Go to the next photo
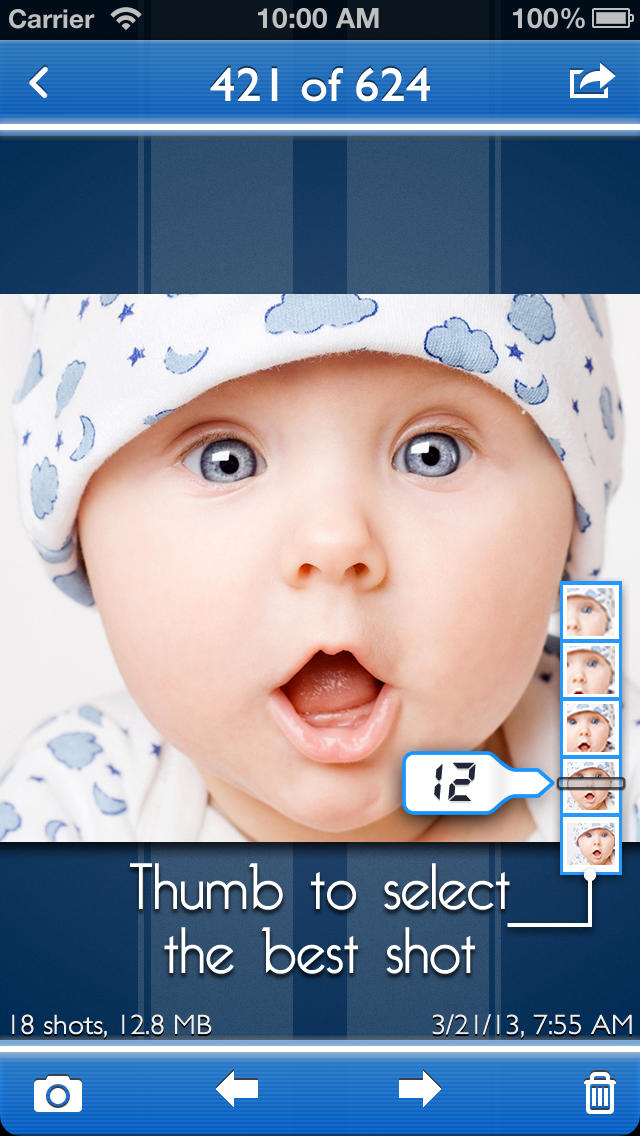640x1136 pixels. 419,1089
